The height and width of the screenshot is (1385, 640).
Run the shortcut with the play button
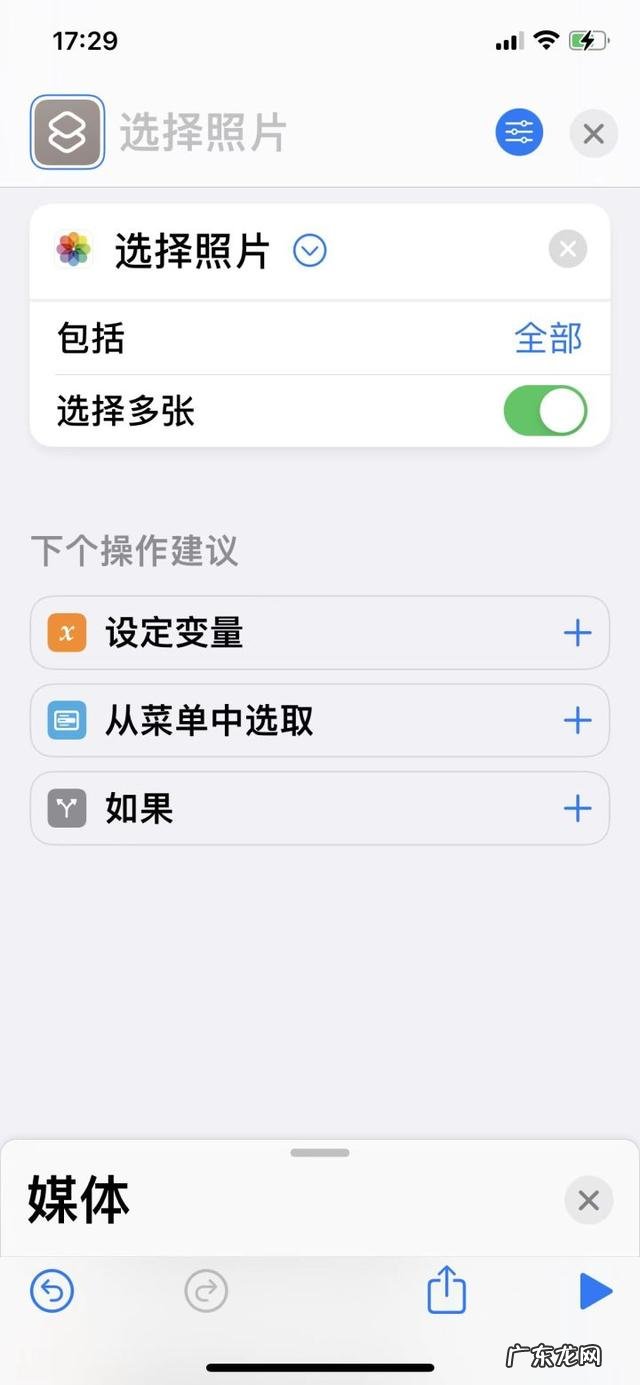(595, 1291)
